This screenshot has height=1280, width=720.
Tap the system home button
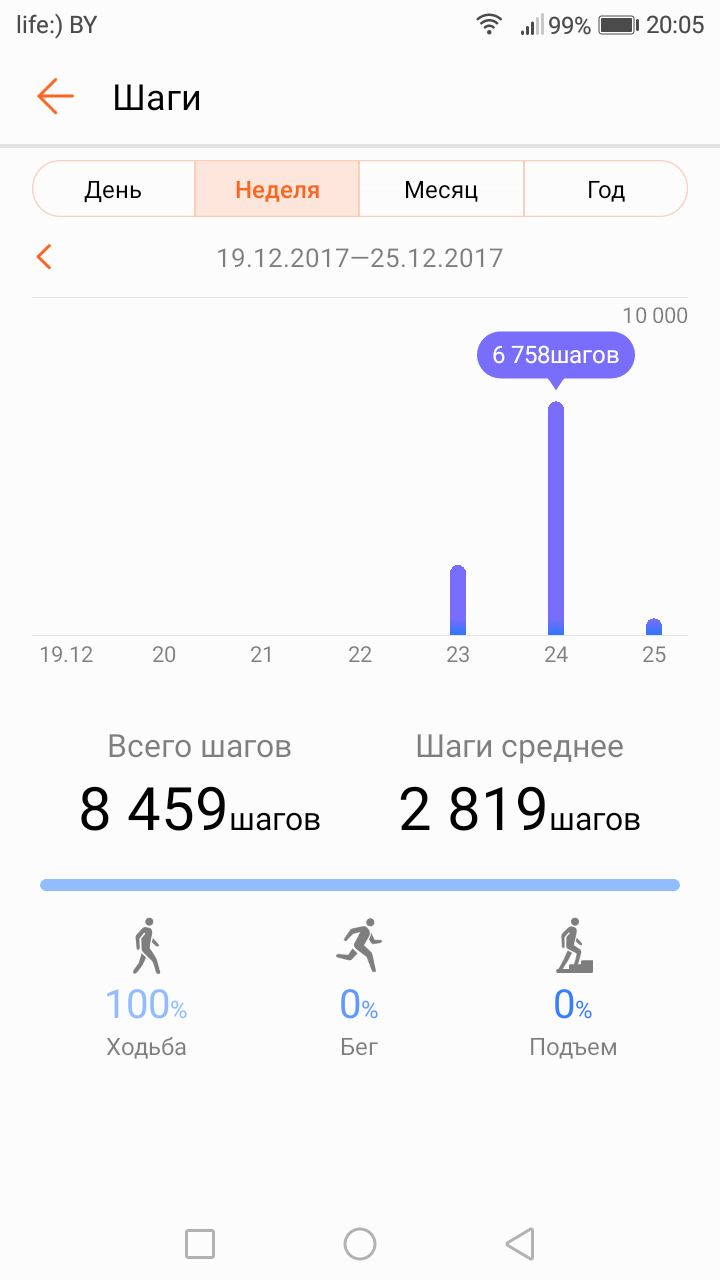click(360, 1243)
